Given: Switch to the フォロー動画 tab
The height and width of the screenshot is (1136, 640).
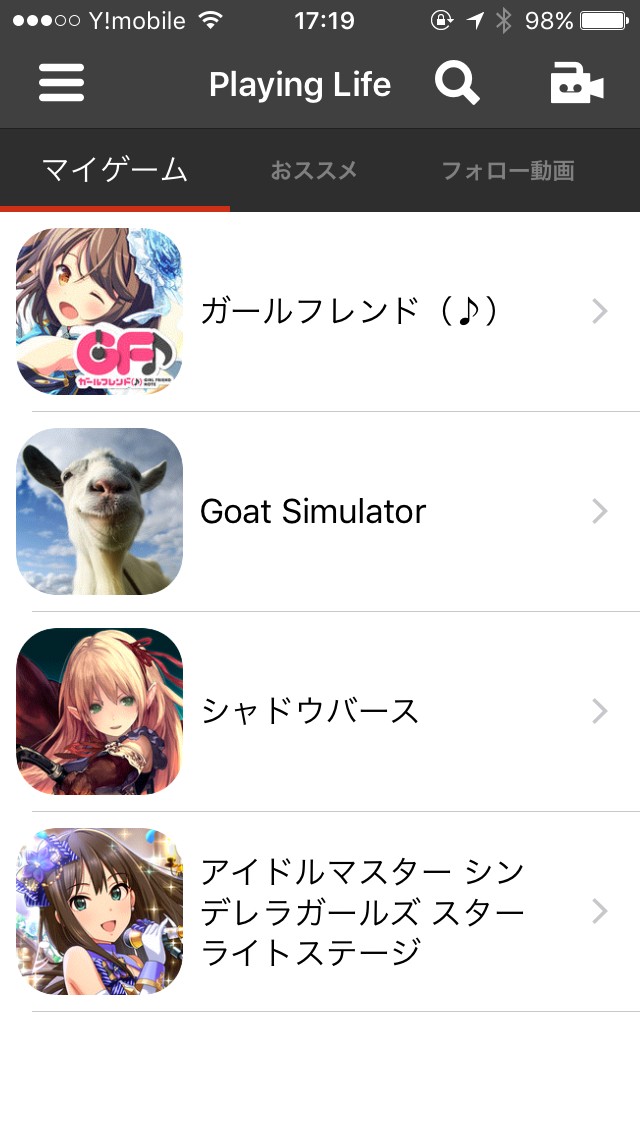Looking at the screenshot, I should [x=508, y=170].
